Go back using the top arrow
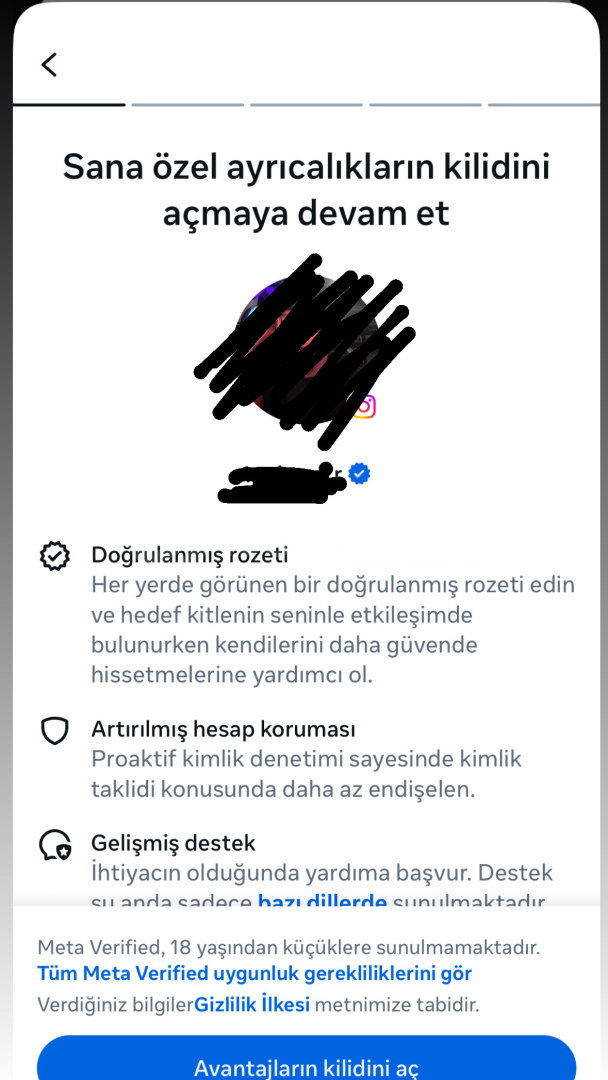The height and width of the screenshot is (1080, 608). pyautogui.click(x=49, y=64)
